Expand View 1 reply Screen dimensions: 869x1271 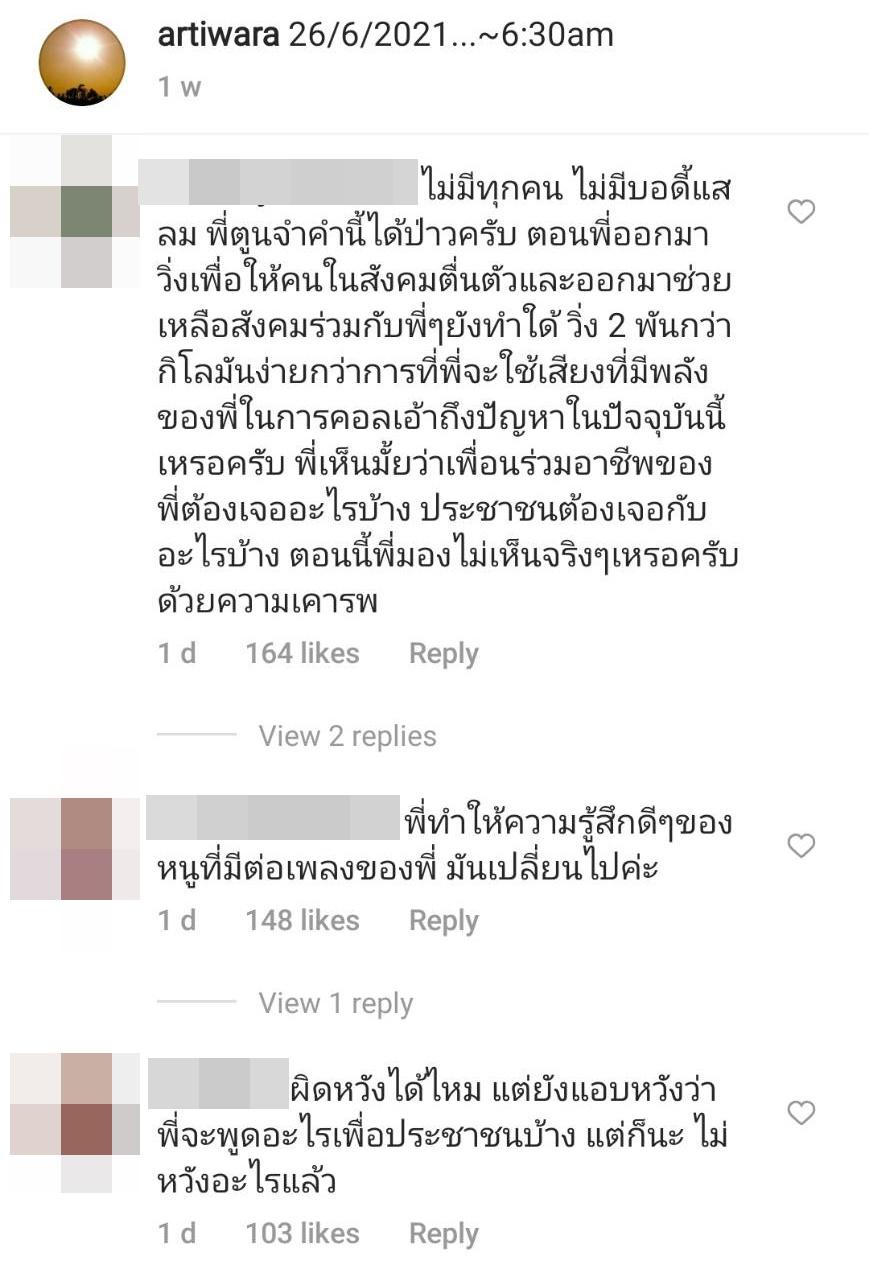(335, 1003)
